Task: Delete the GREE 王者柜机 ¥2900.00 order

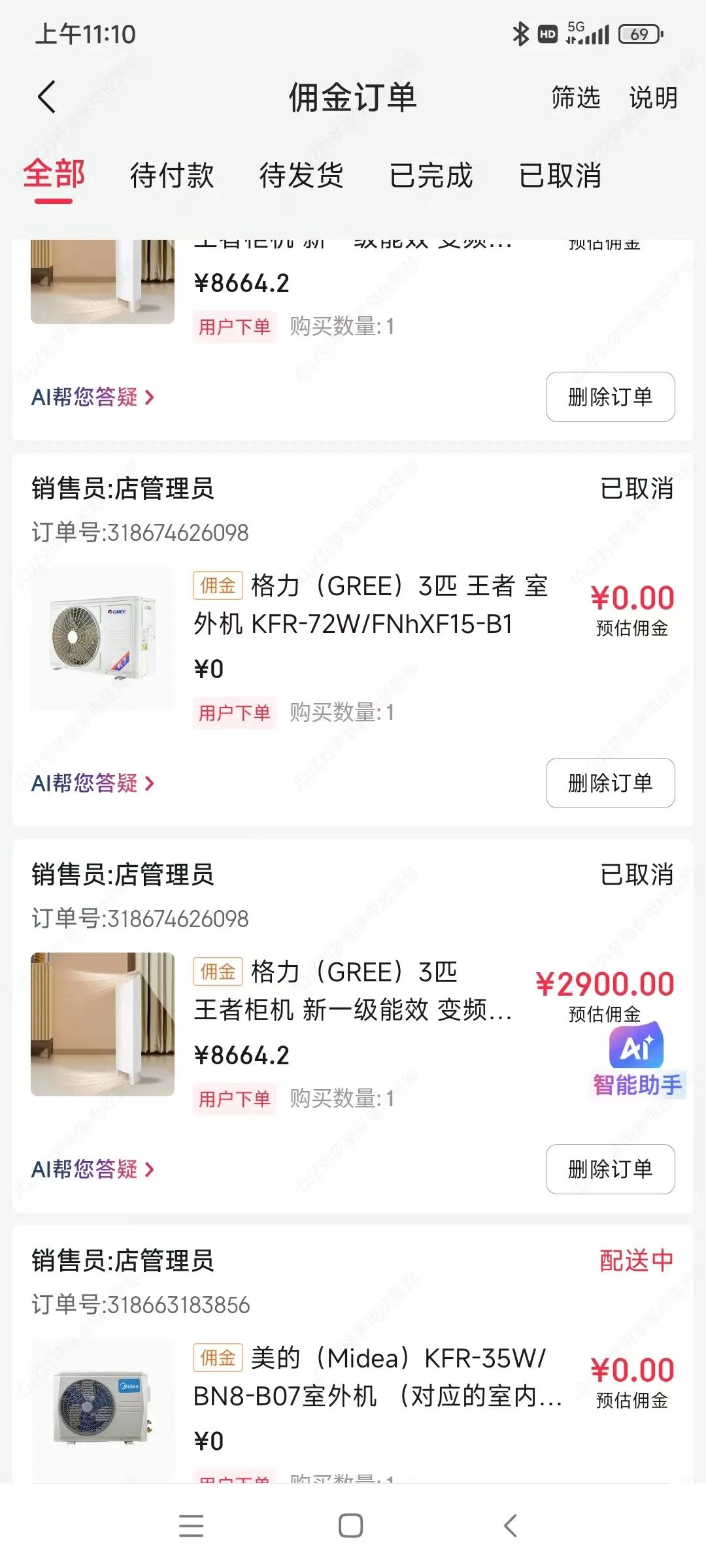Action: (610, 1169)
